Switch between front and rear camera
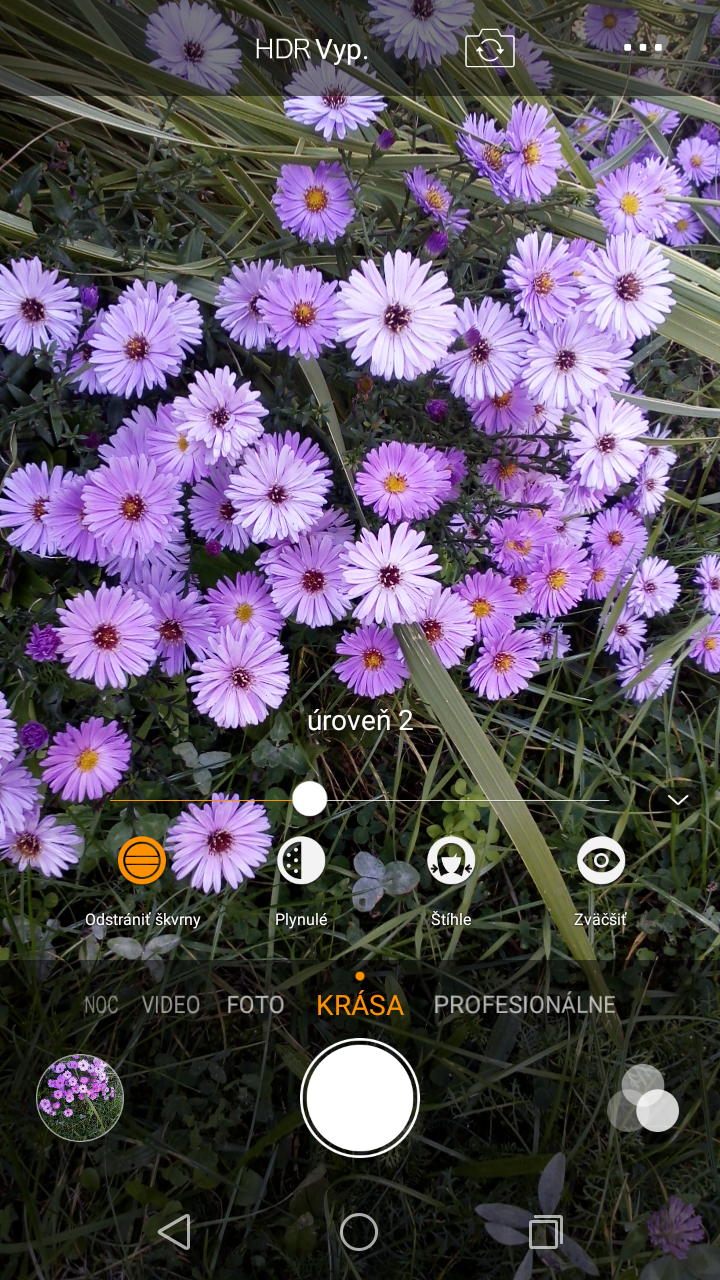The image size is (720, 1280). 490,48
